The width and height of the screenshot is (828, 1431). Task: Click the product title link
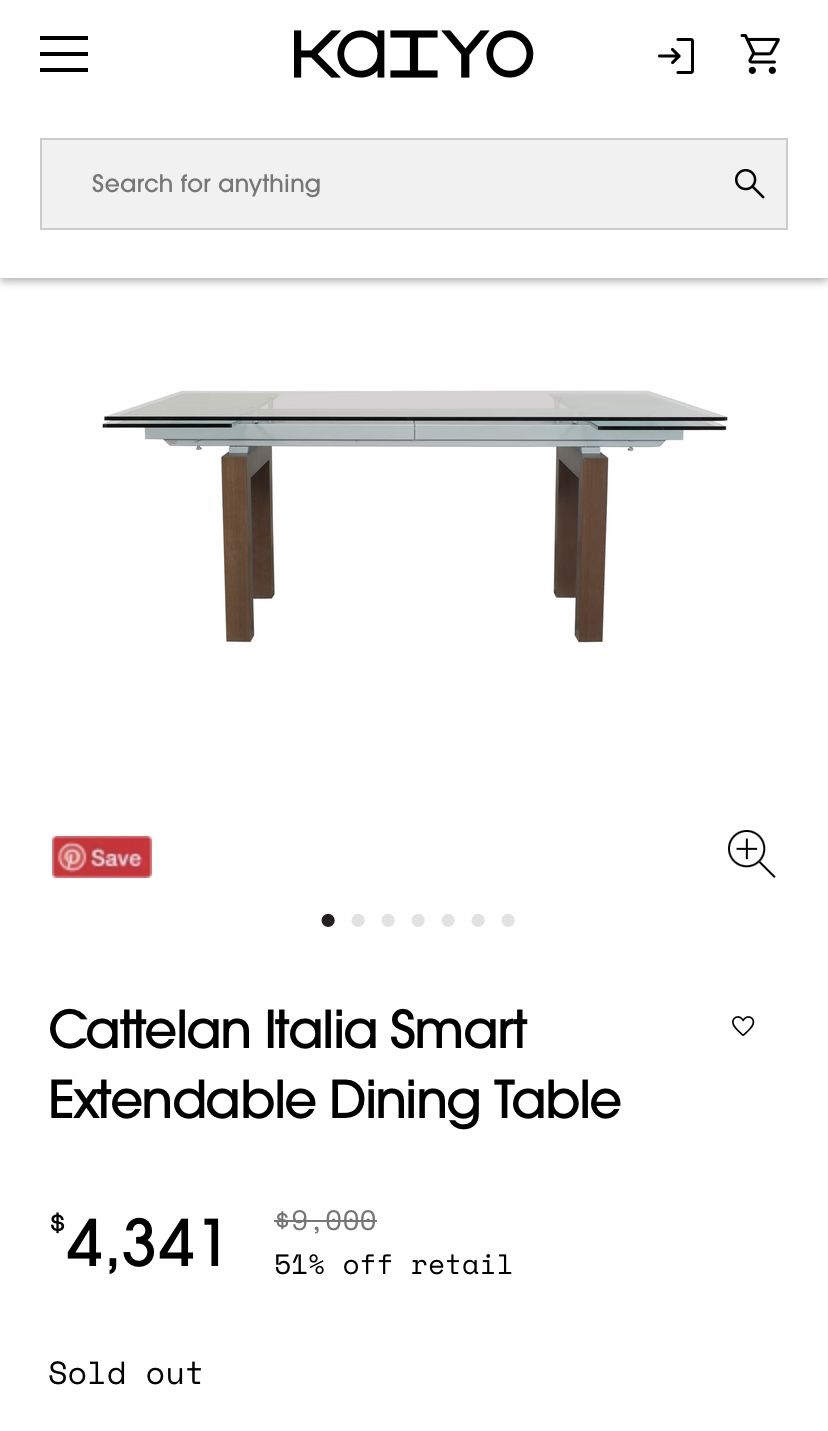tap(335, 1065)
